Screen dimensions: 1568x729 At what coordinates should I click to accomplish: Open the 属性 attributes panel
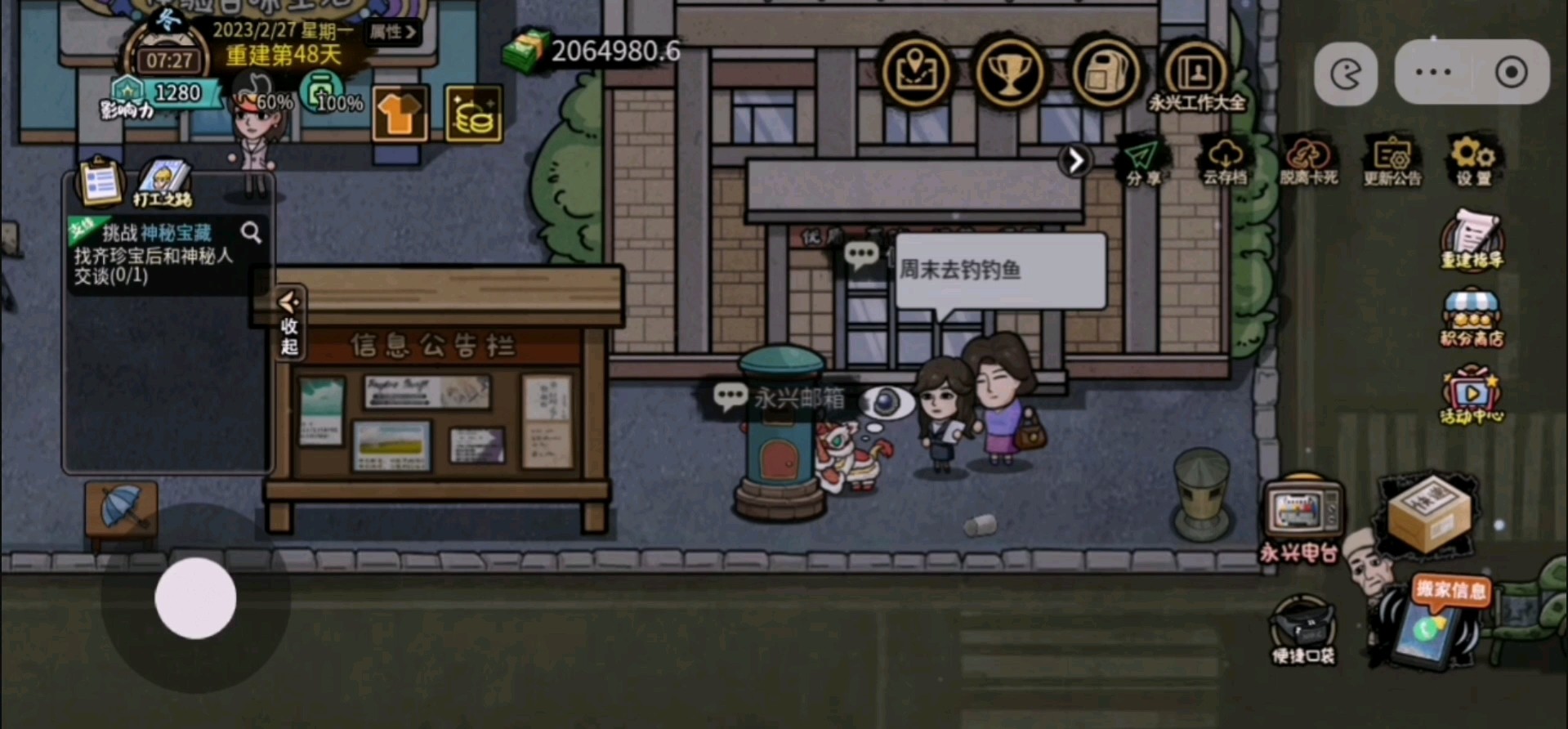pos(393,32)
